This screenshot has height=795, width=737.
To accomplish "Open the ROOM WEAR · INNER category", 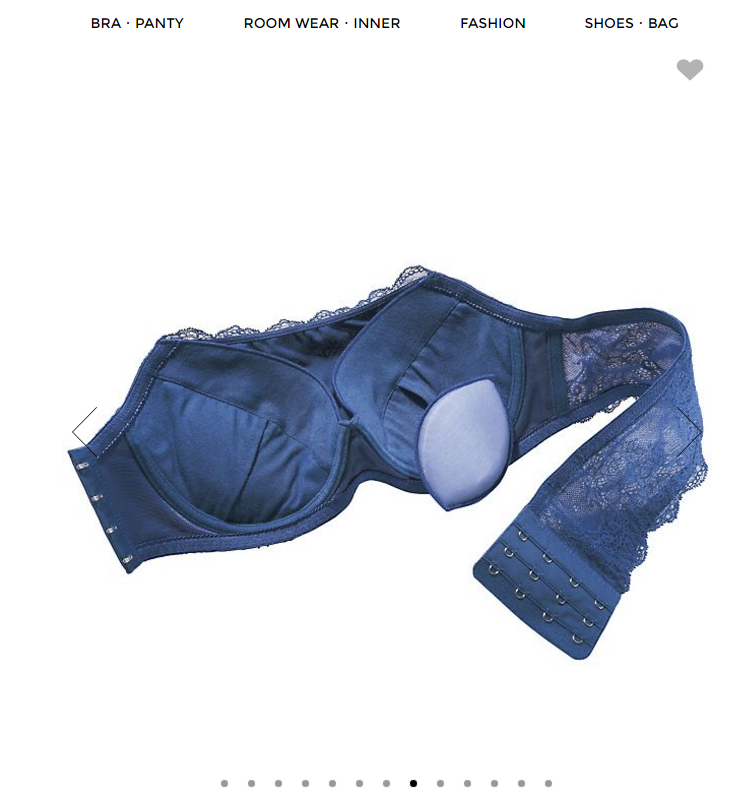I will click(x=321, y=23).
